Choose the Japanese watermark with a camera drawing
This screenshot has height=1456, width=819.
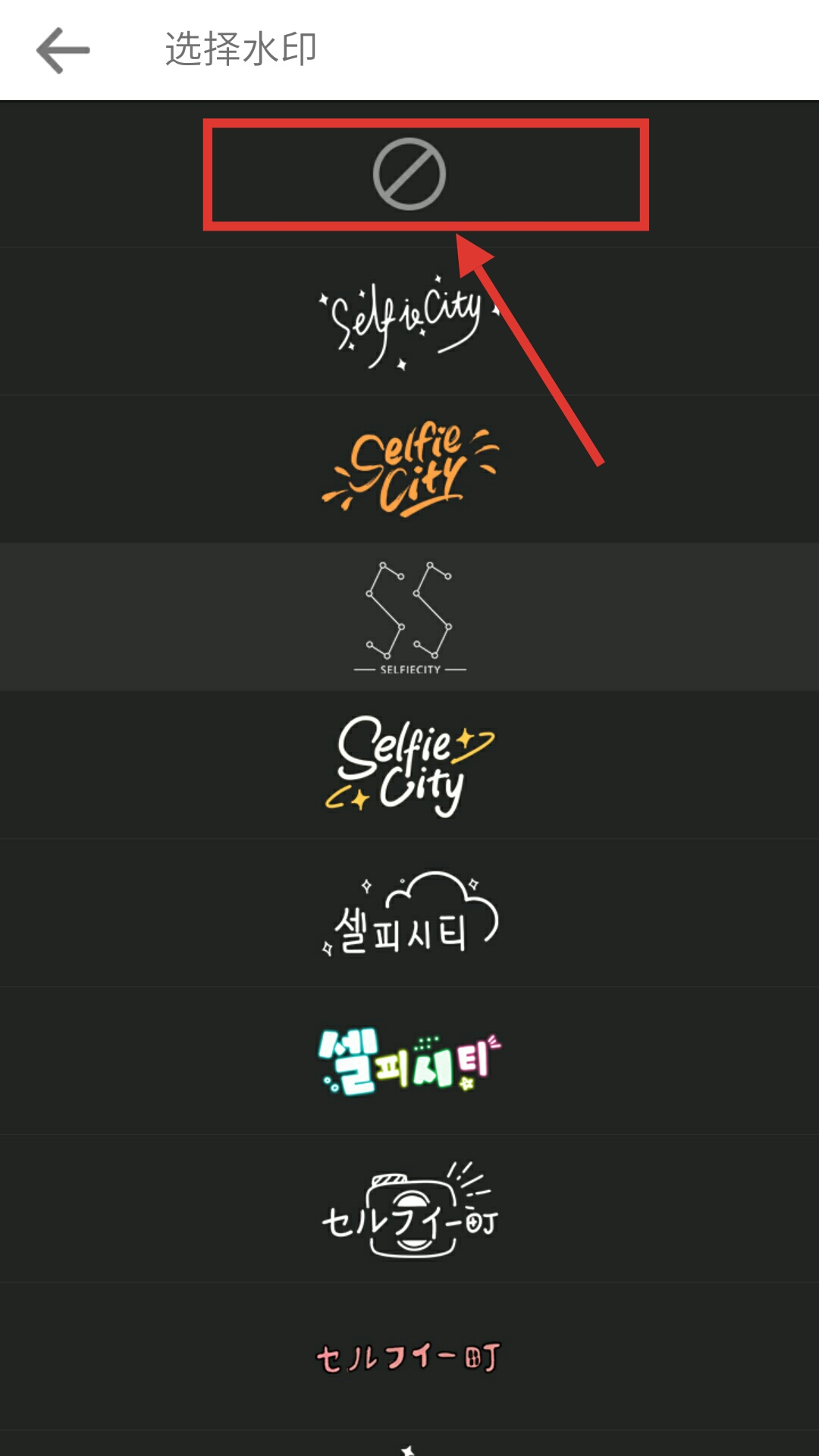[x=409, y=1209]
